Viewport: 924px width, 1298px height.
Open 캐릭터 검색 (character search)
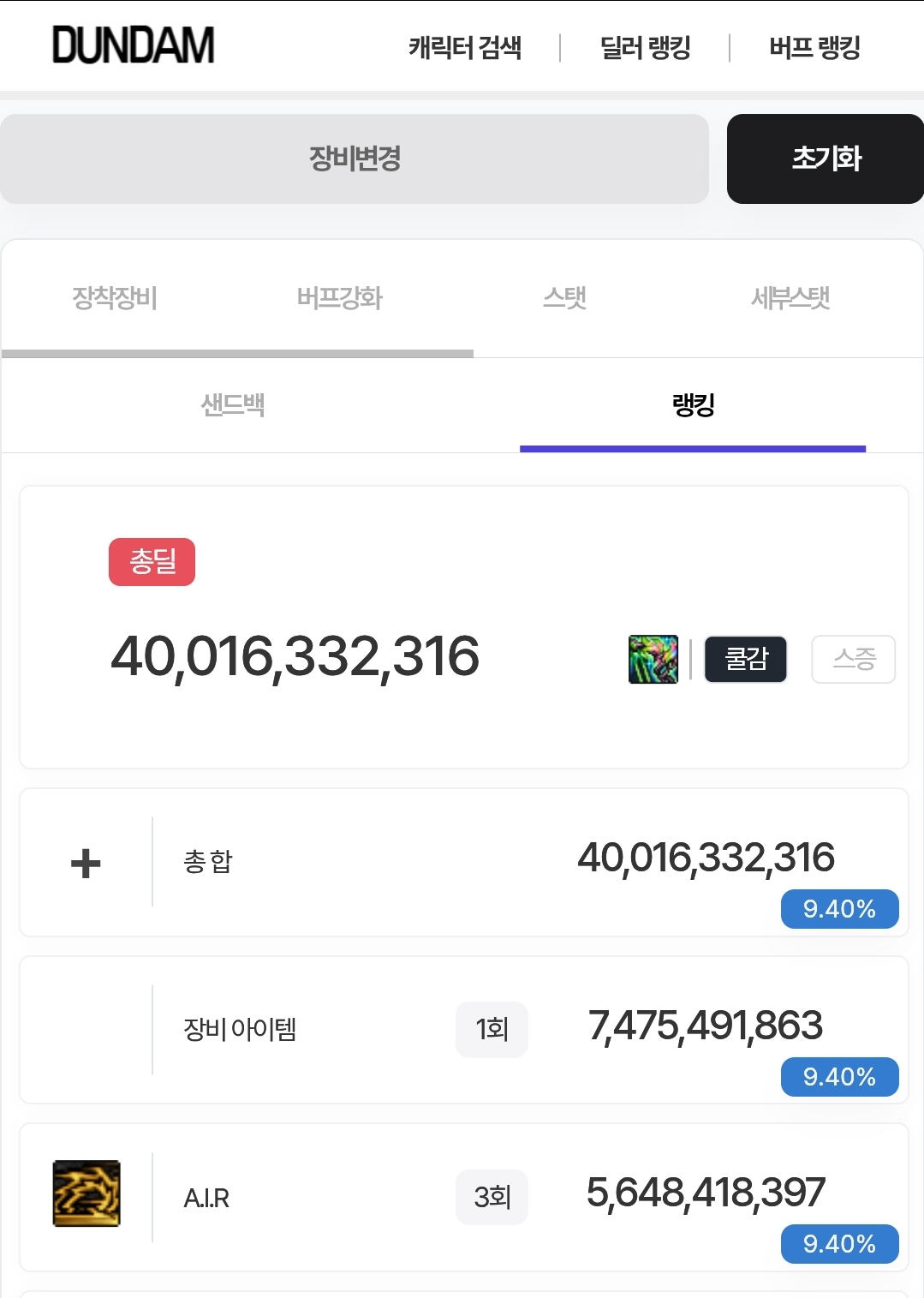[x=465, y=47]
